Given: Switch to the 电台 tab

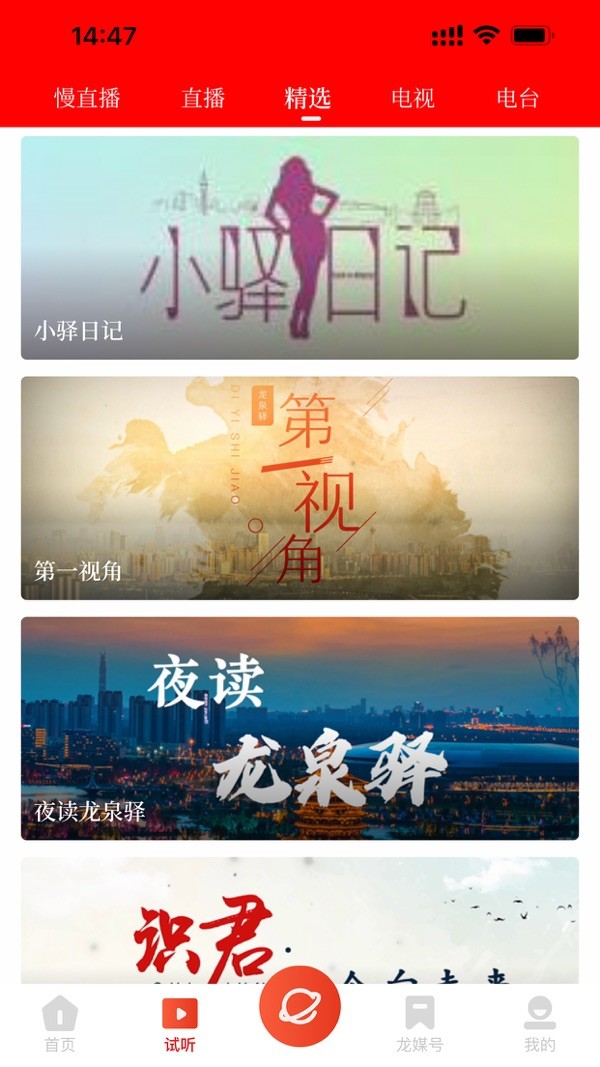Looking at the screenshot, I should [517, 98].
